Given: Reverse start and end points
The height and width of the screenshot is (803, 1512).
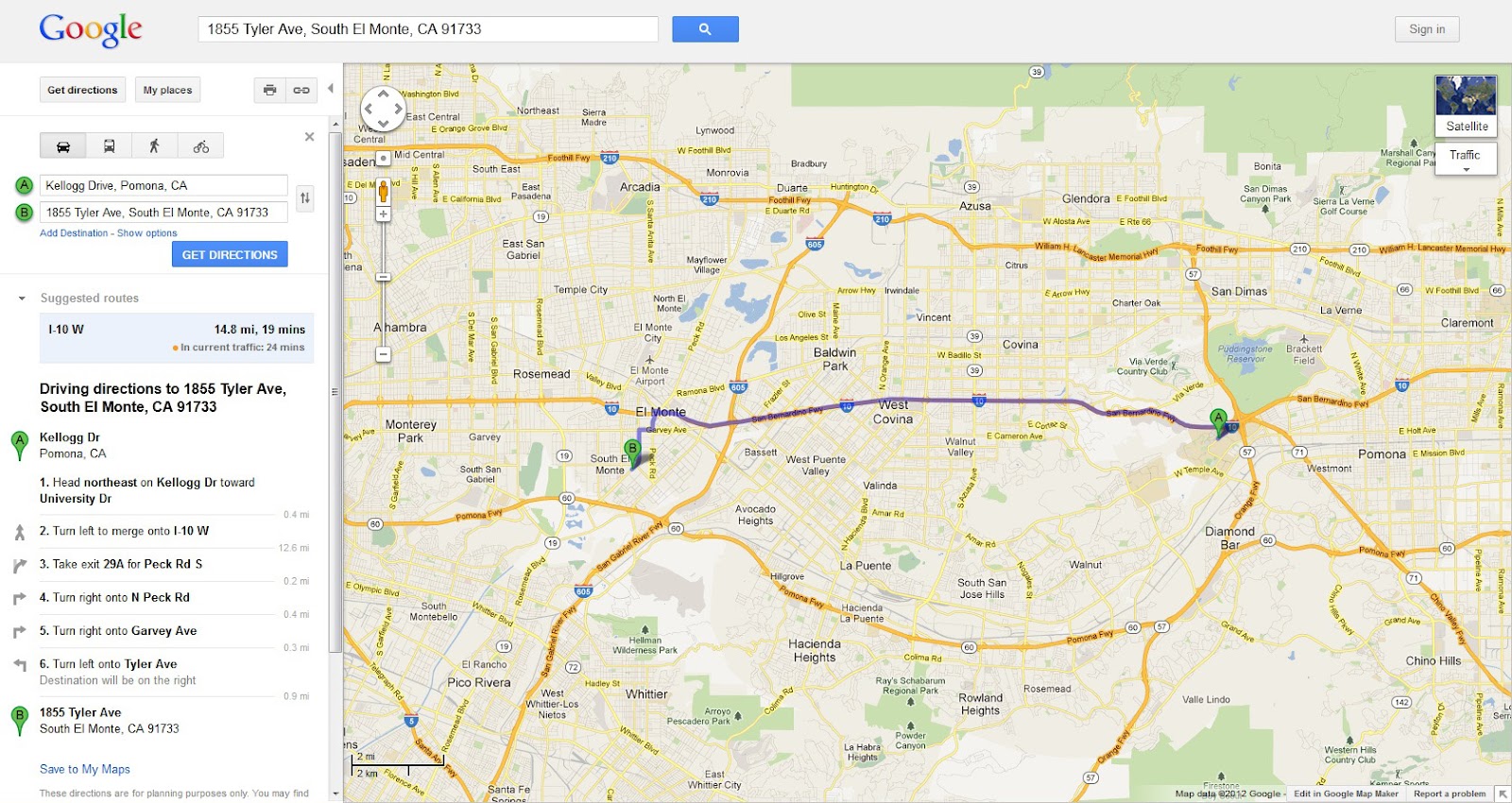Looking at the screenshot, I should tap(304, 197).
